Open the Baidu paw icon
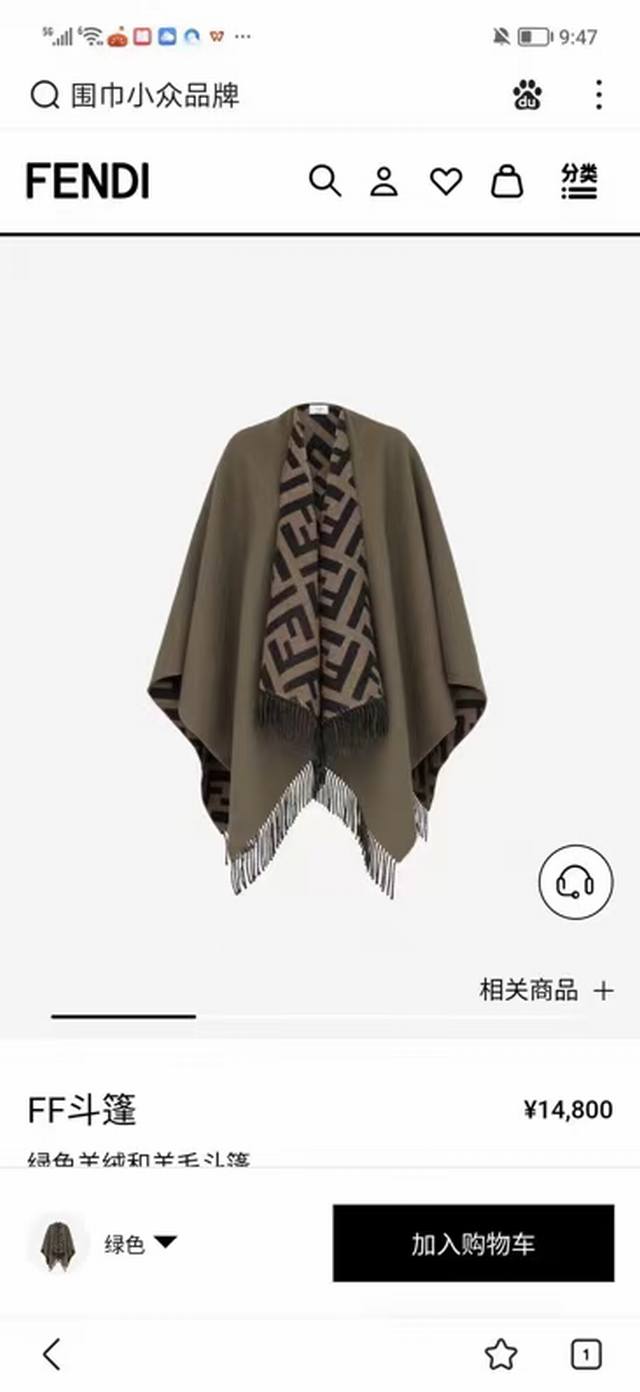This screenshot has width=640, height=1392. (527, 96)
